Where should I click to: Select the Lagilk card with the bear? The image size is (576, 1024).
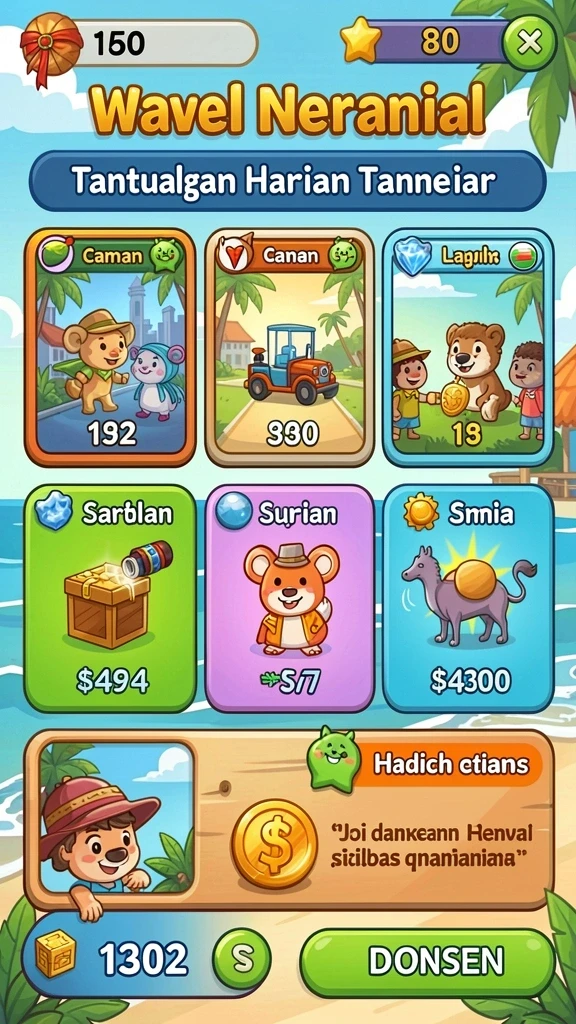pos(468,346)
